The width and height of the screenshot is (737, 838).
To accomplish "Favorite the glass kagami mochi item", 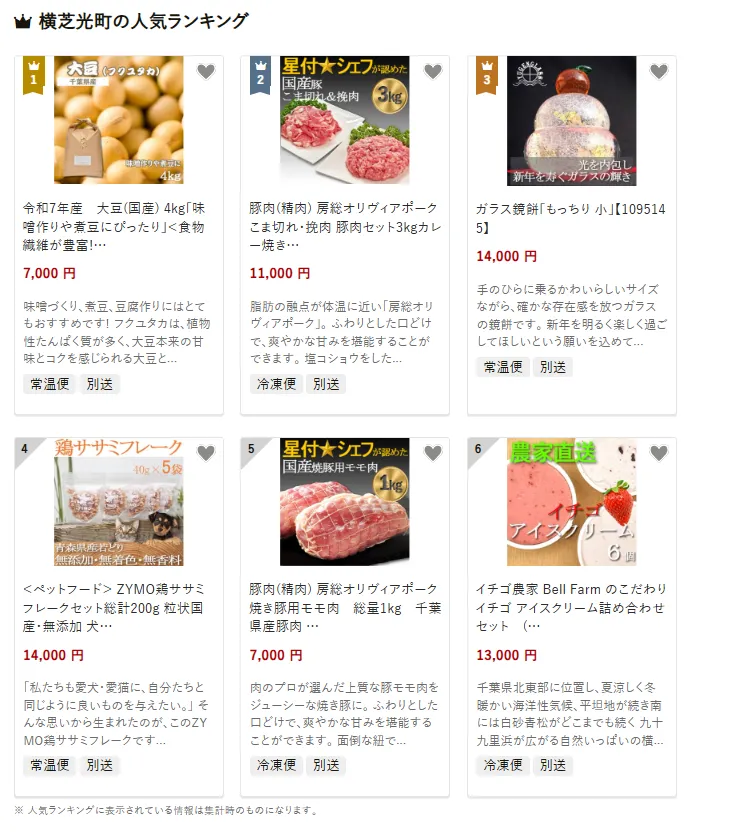I will coord(658,72).
